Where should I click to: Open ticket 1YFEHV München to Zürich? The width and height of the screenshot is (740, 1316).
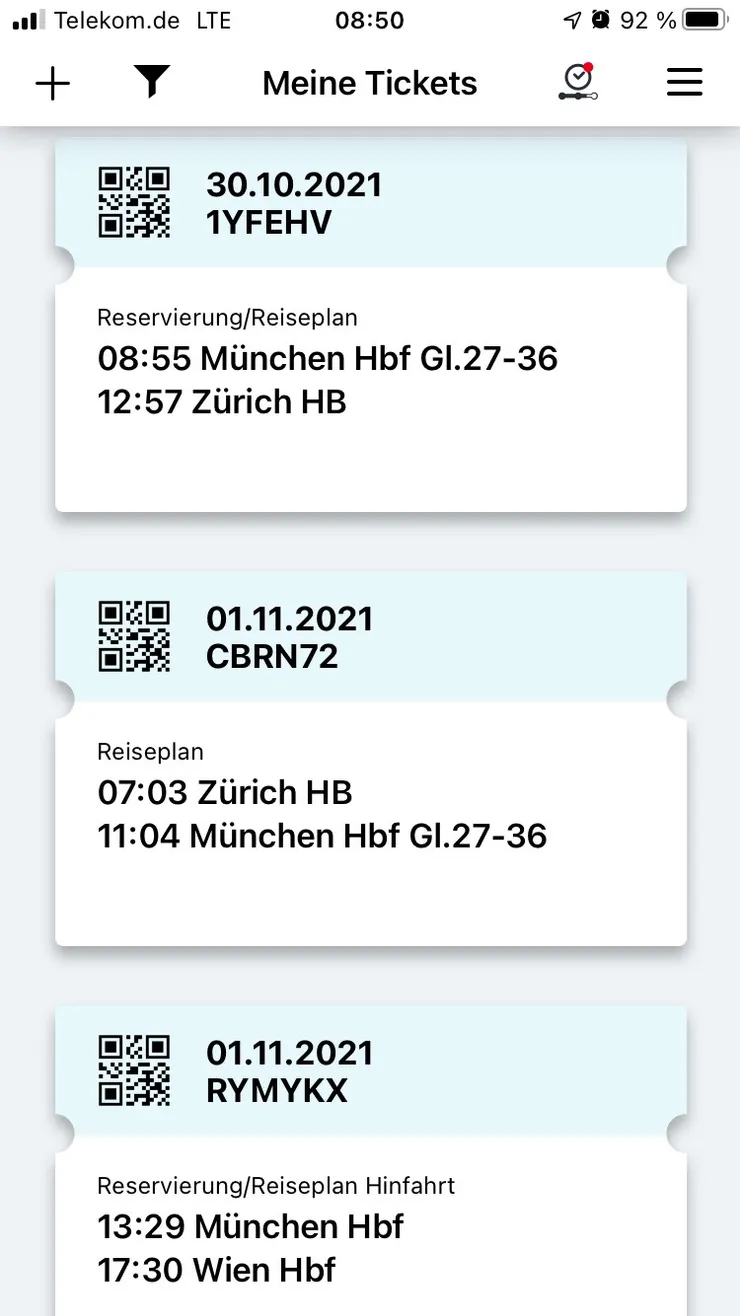coord(370,380)
